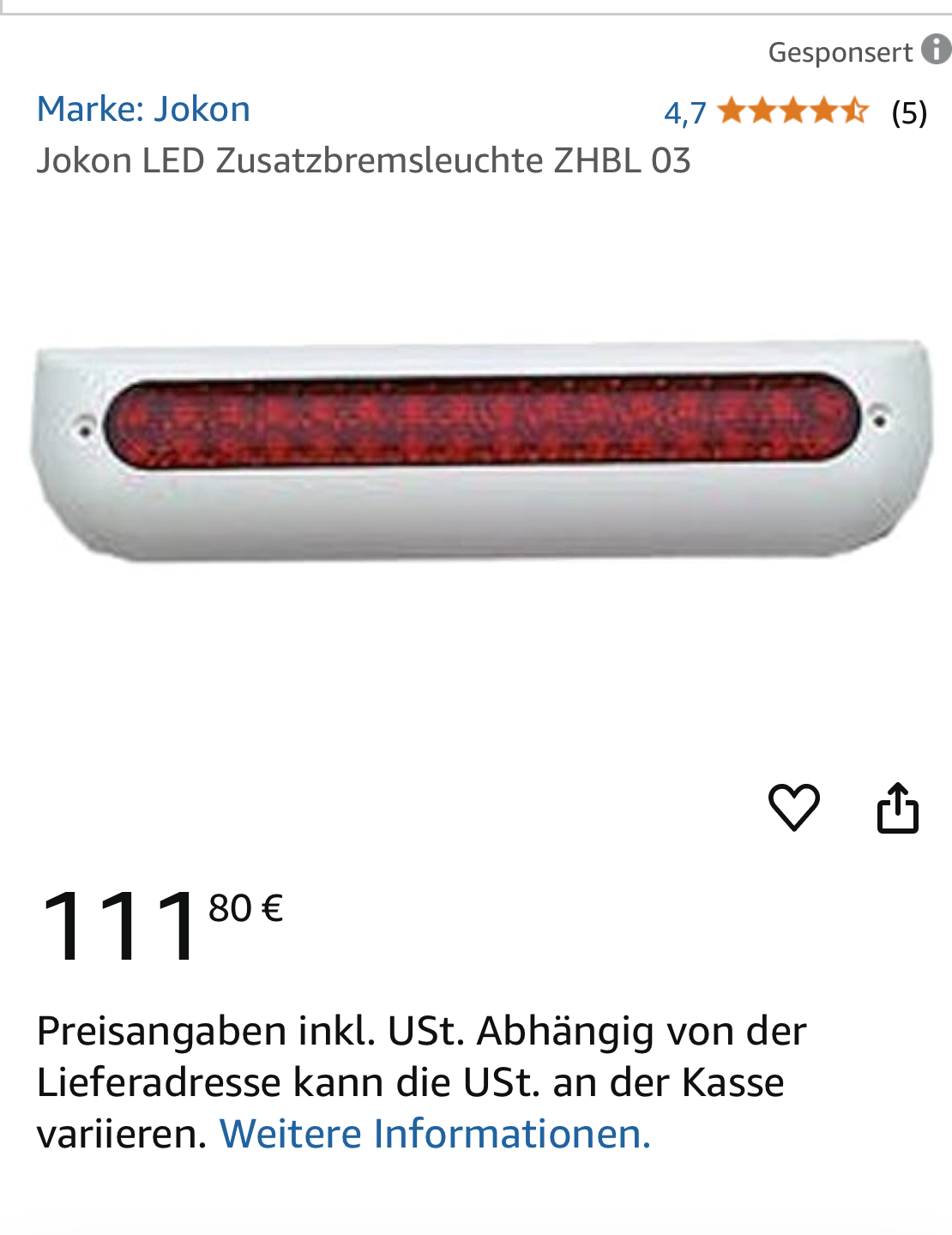This screenshot has height=1235, width=952.
Task: Add product to wishlist with heart icon
Action: pyautogui.click(x=793, y=807)
